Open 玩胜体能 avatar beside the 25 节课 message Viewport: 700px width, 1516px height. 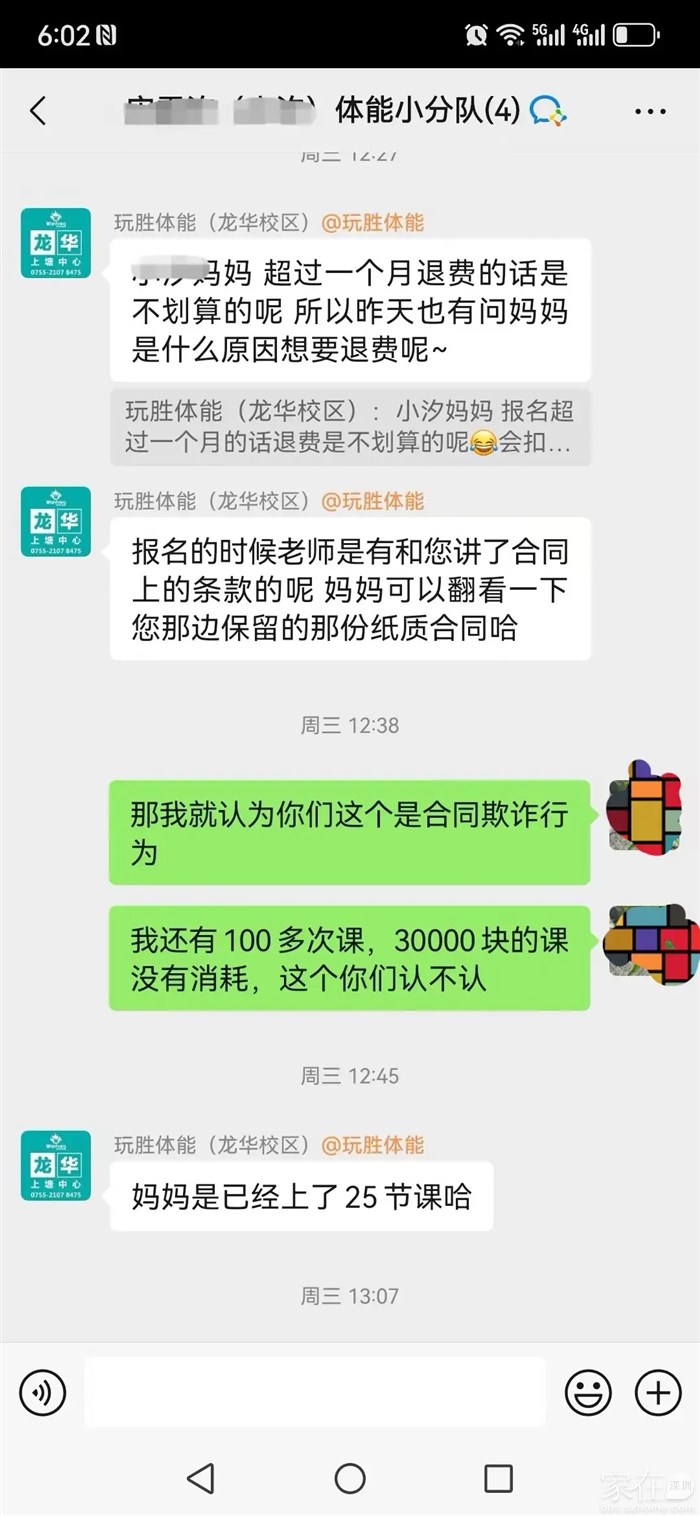click(x=56, y=1166)
